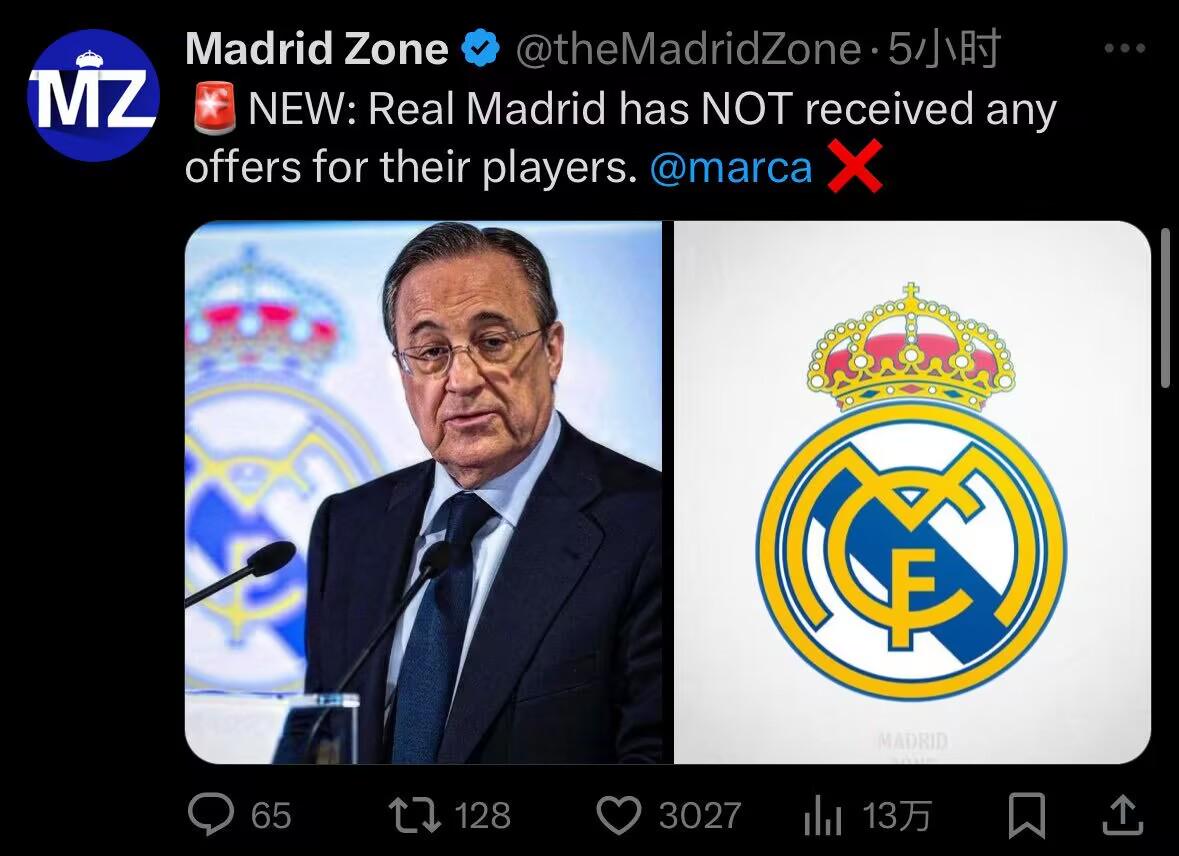View the tweet's analytics views
The width and height of the screenshot is (1179, 856).
pyautogui.click(x=823, y=816)
